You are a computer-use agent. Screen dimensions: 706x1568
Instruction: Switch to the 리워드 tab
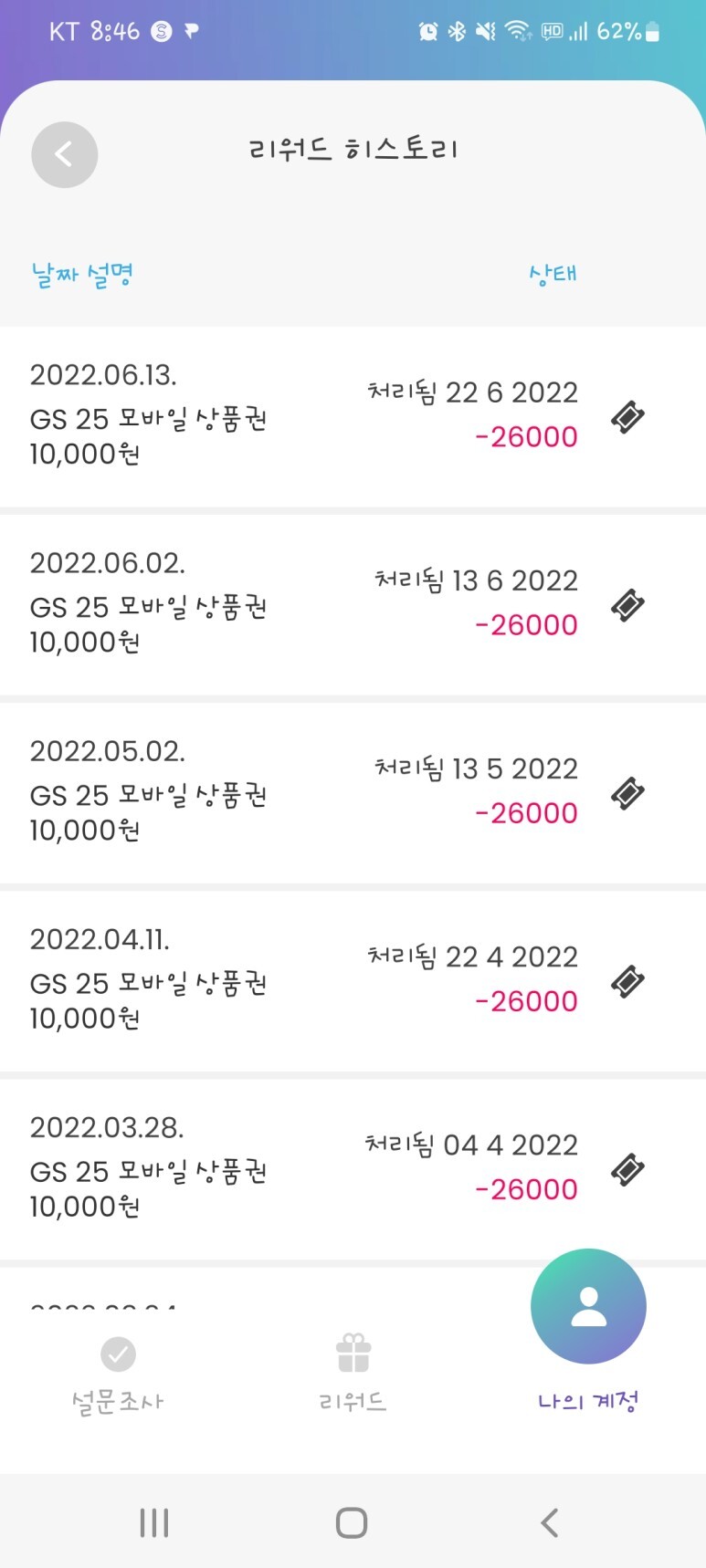pyautogui.click(x=353, y=1375)
